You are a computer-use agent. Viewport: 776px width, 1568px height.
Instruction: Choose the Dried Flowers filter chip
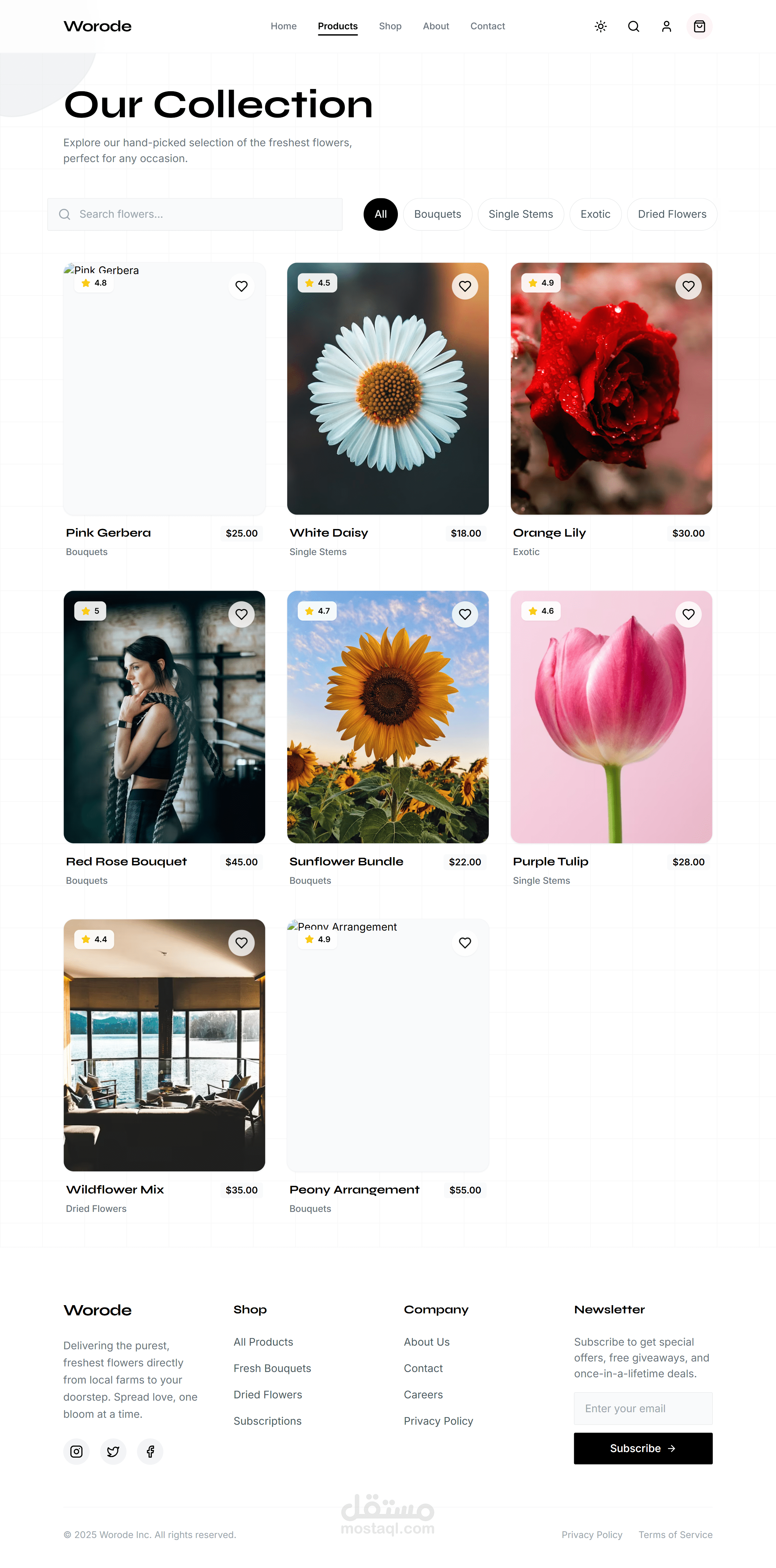point(671,214)
